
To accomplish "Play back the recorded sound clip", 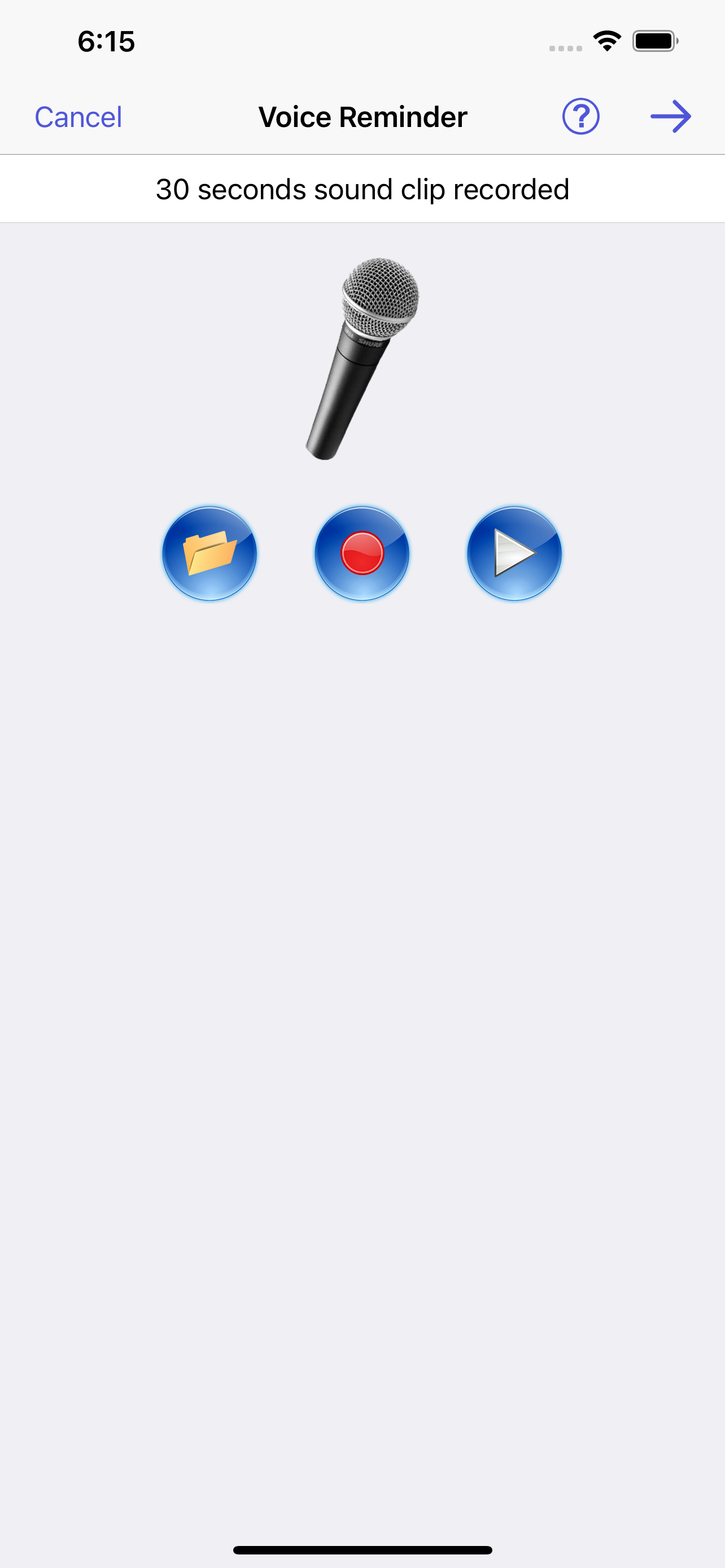I will [515, 552].
